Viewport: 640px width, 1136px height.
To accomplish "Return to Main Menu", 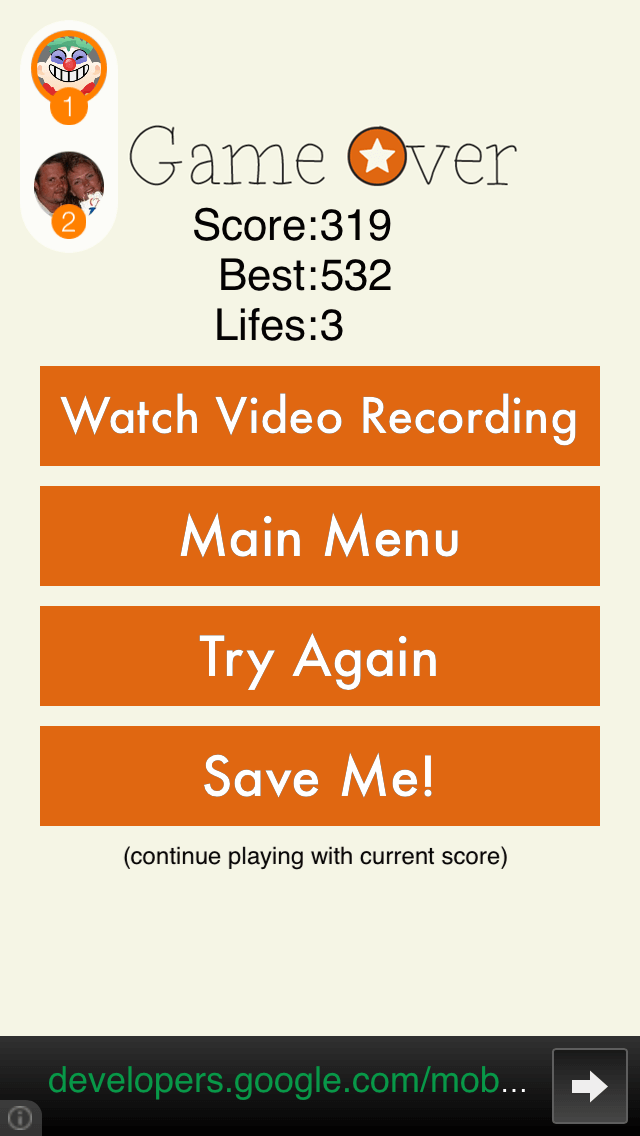I will (x=320, y=536).
